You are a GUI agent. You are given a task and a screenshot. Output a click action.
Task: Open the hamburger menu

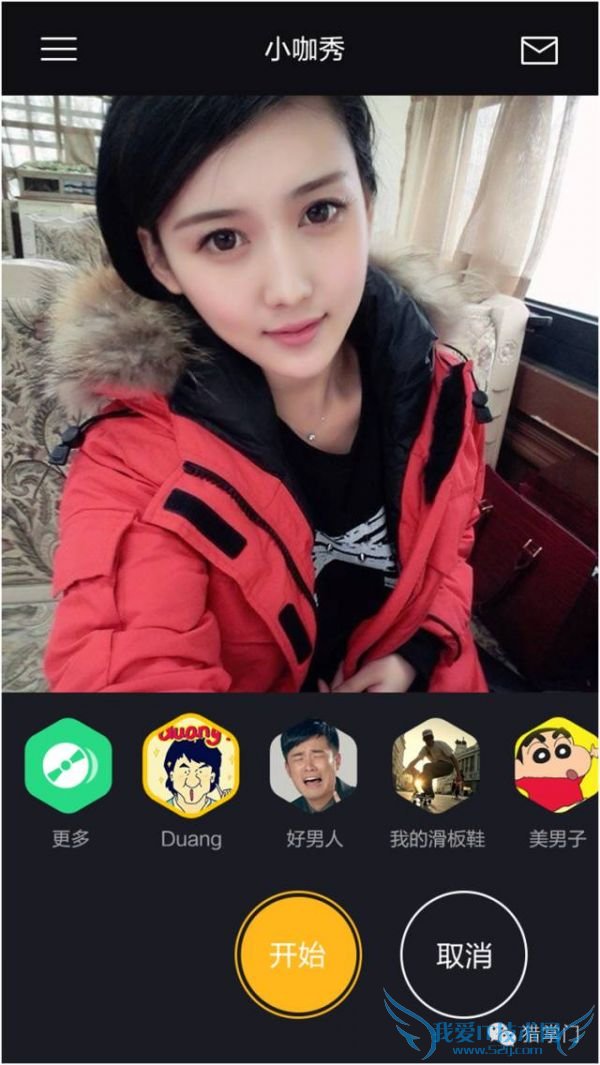(x=58, y=49)
